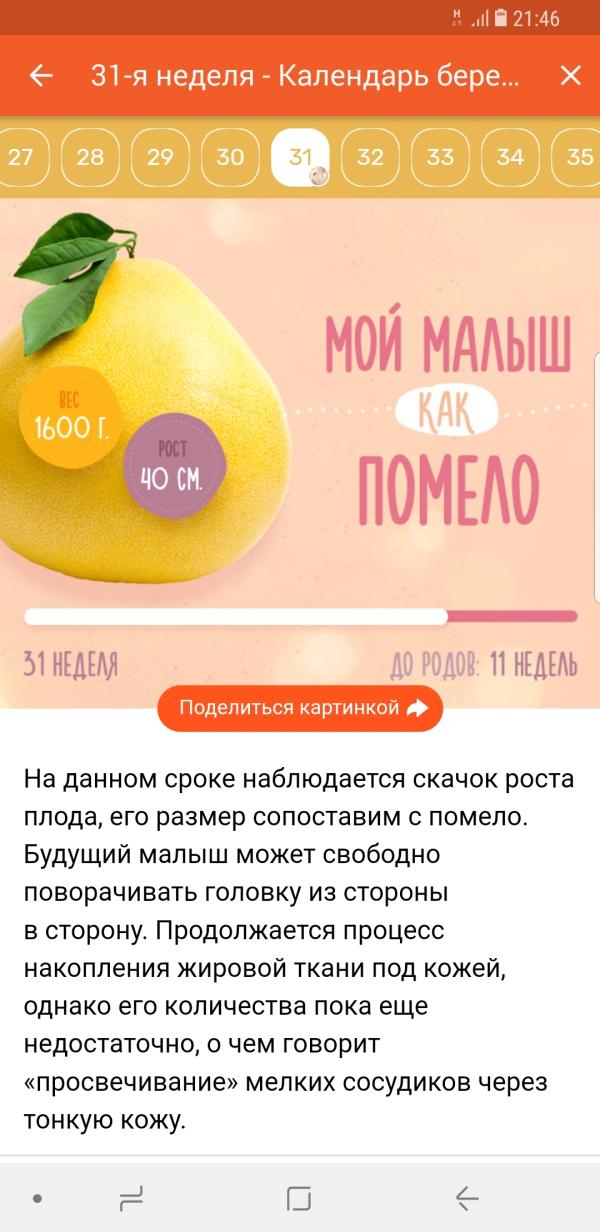Show week 35
The height and width of the screenshot is (1232, 600).
pyautogui.click(x=578, y=157)
